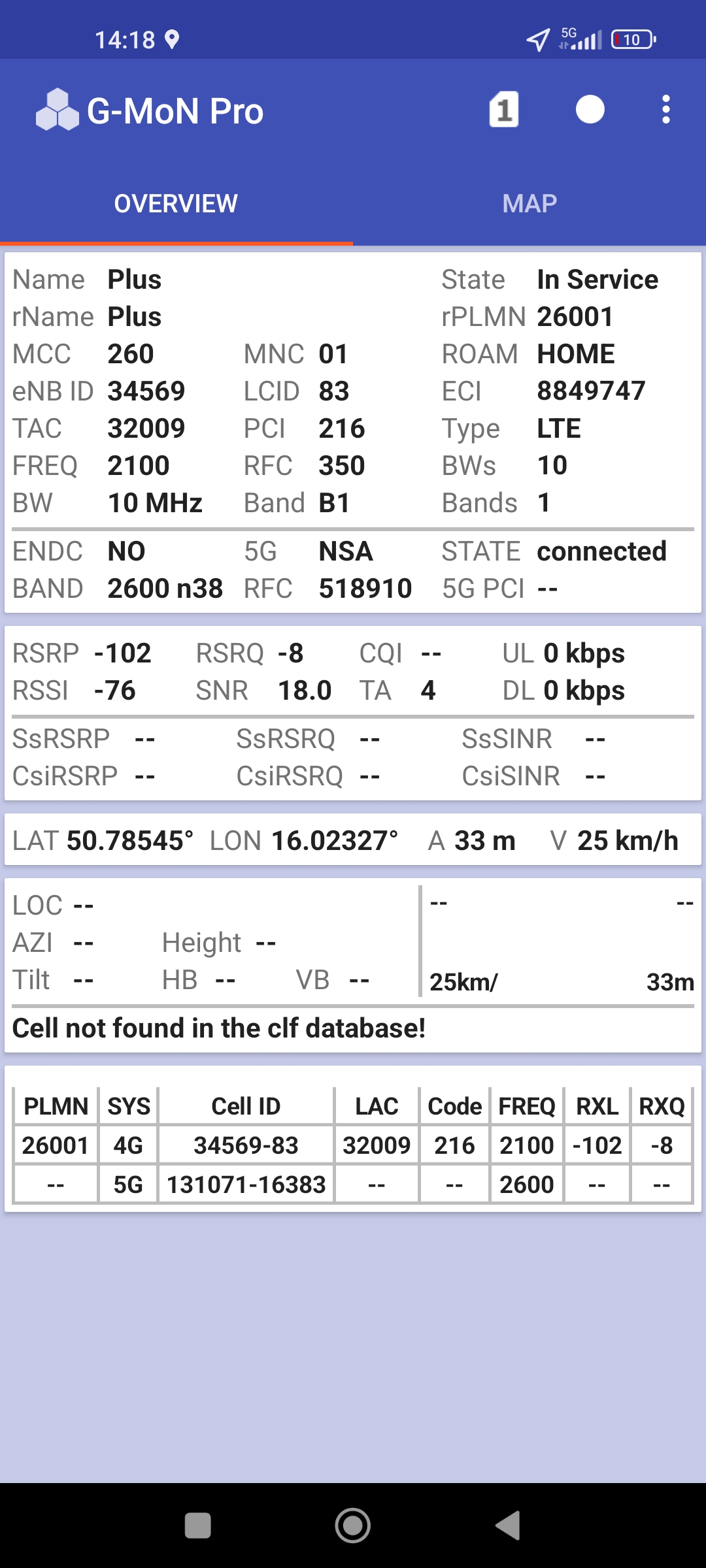Image resolution: width=706 pixels, height=1568 pixels.
Task: Select the OVERVIEW tab
Action: [x=176, y=204]
